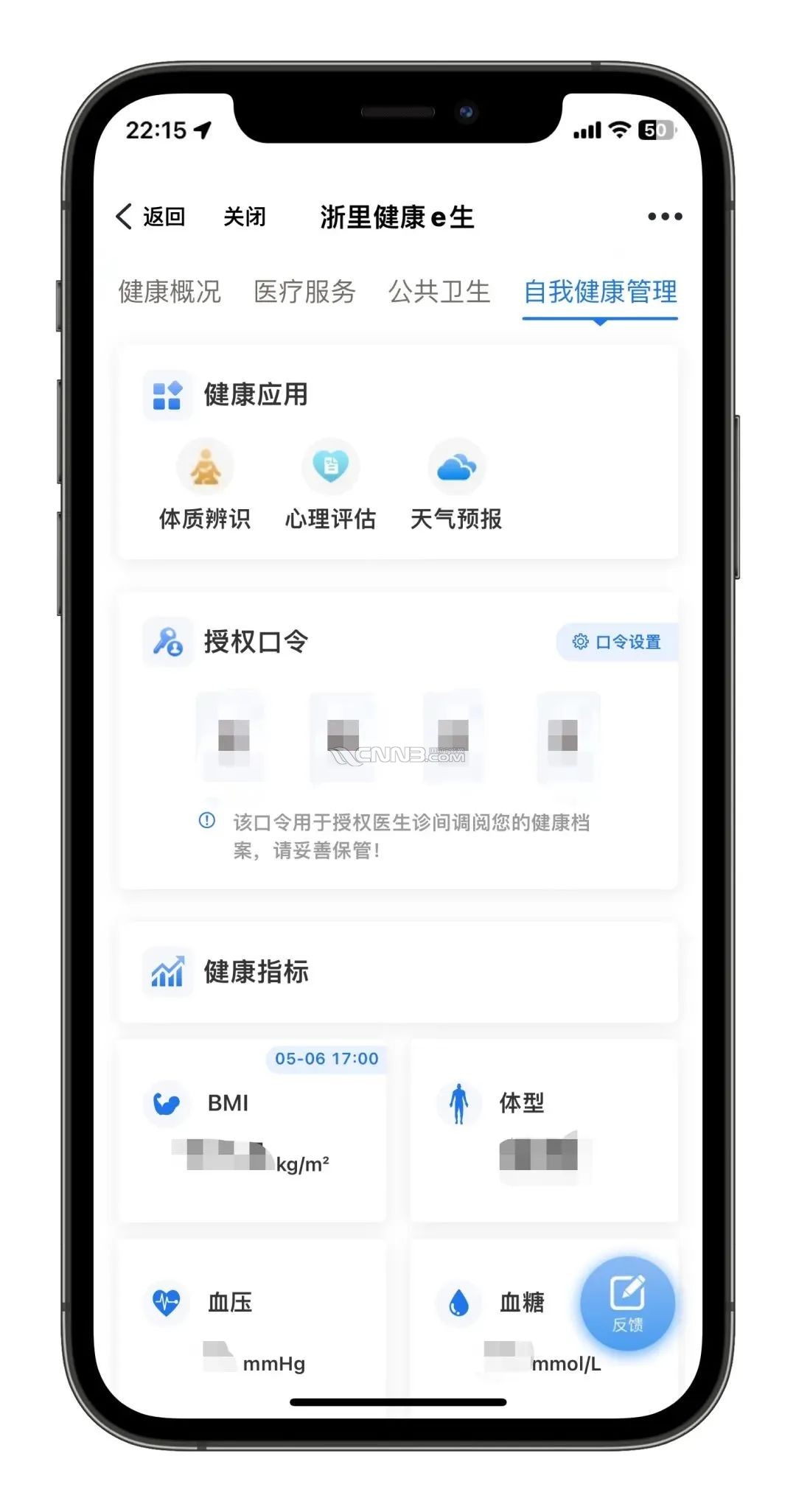This screenshot has width=796, height=1512.
Task: Select the 公共卫生 tab
Action: click(x=439, y=292)
